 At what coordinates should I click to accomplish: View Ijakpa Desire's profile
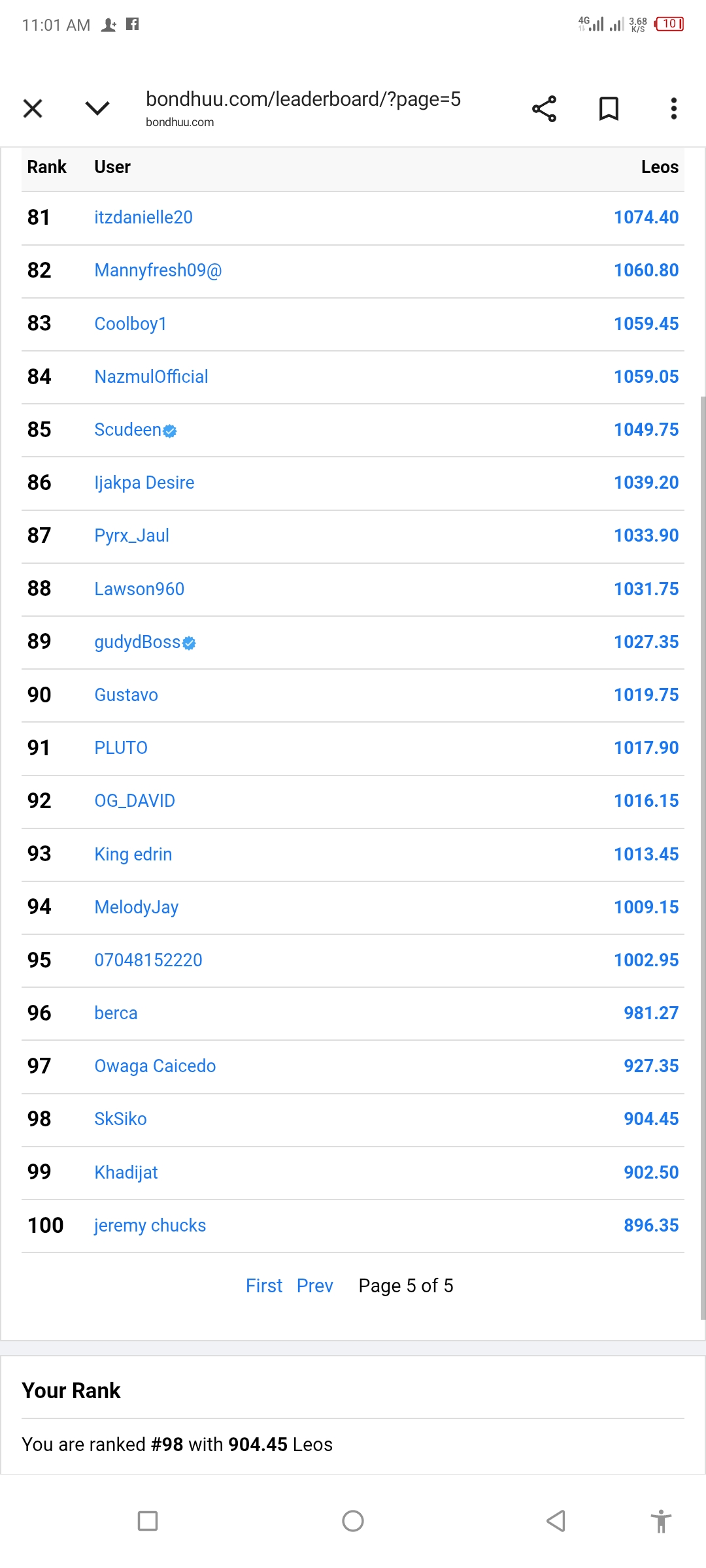click(x=144, y=483)
